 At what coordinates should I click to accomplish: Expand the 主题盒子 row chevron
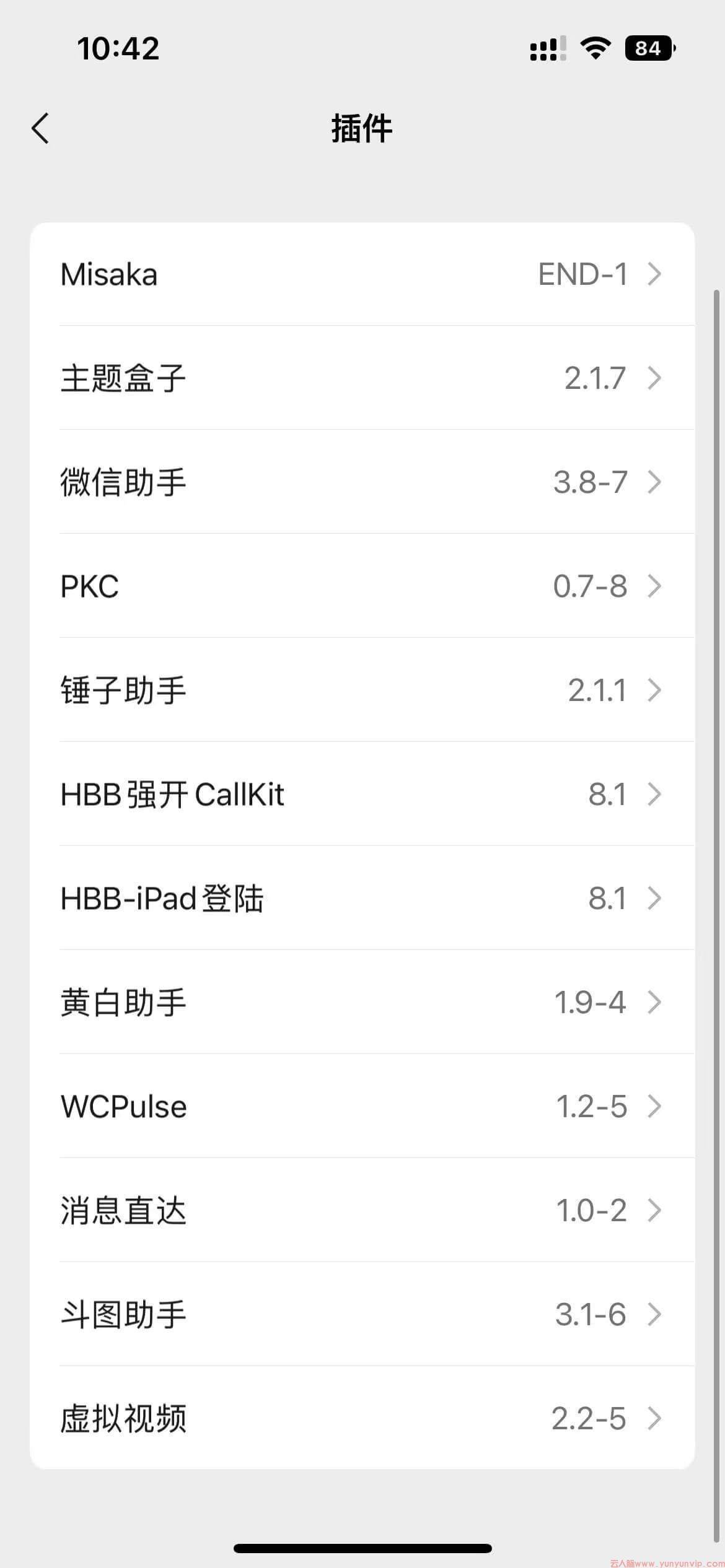(654, 378)
